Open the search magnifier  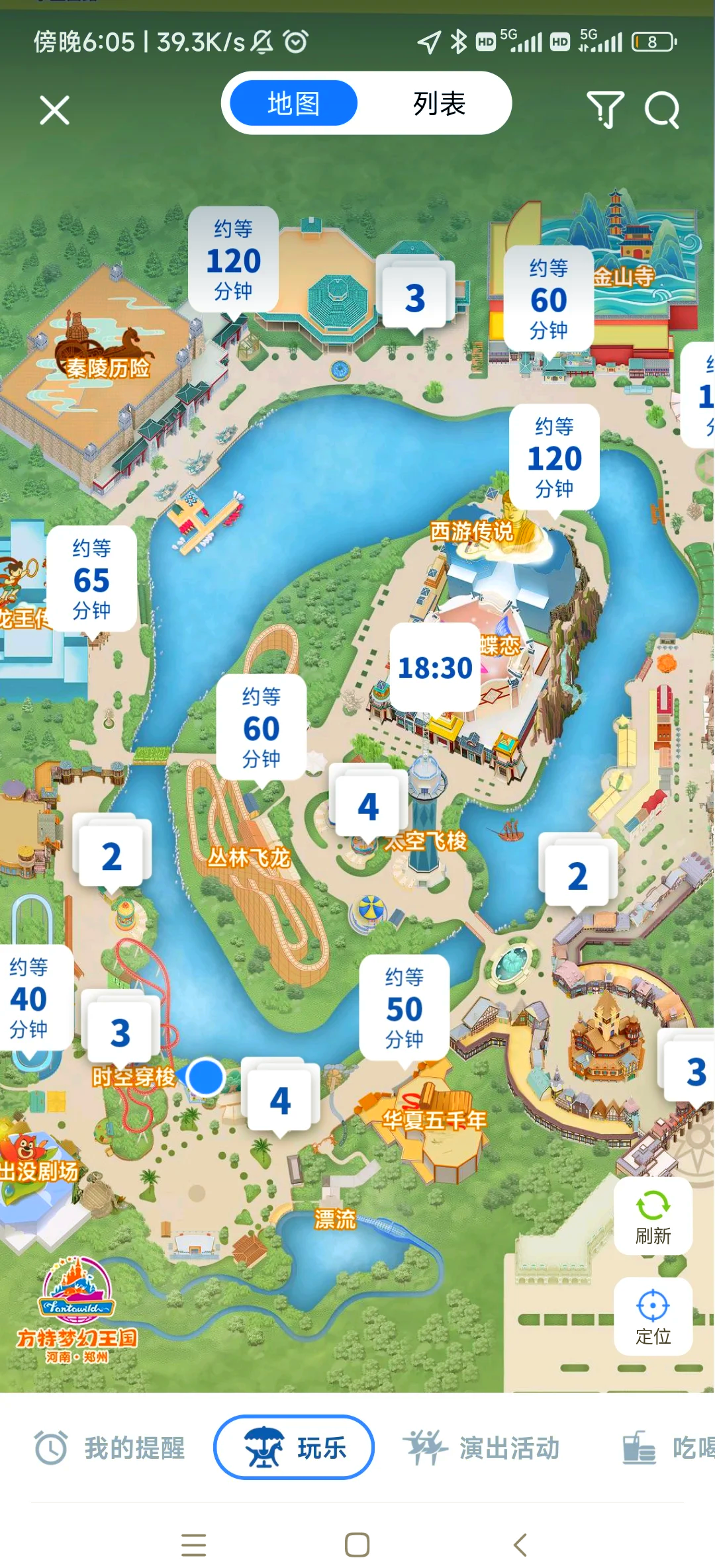tap(662, 109)
